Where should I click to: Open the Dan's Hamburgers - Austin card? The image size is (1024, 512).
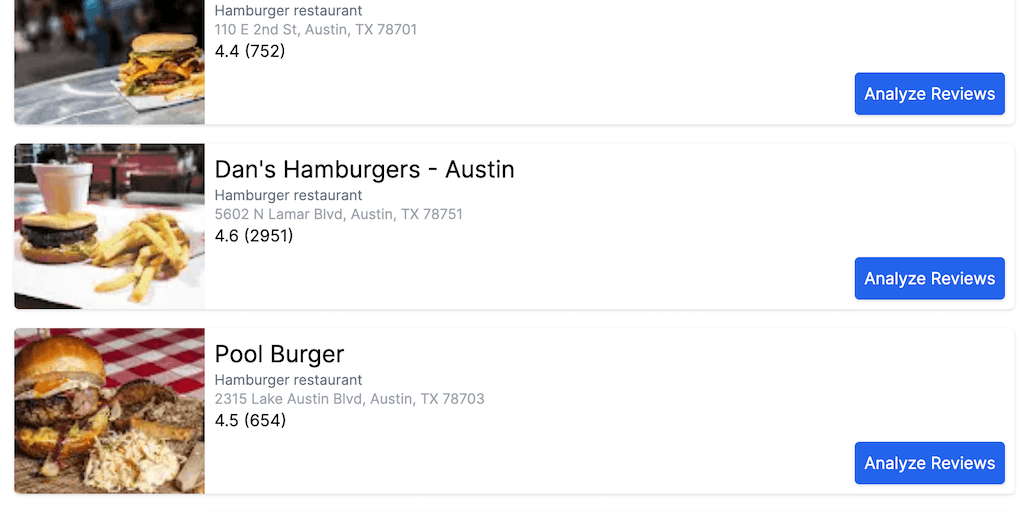click(364, 170)
